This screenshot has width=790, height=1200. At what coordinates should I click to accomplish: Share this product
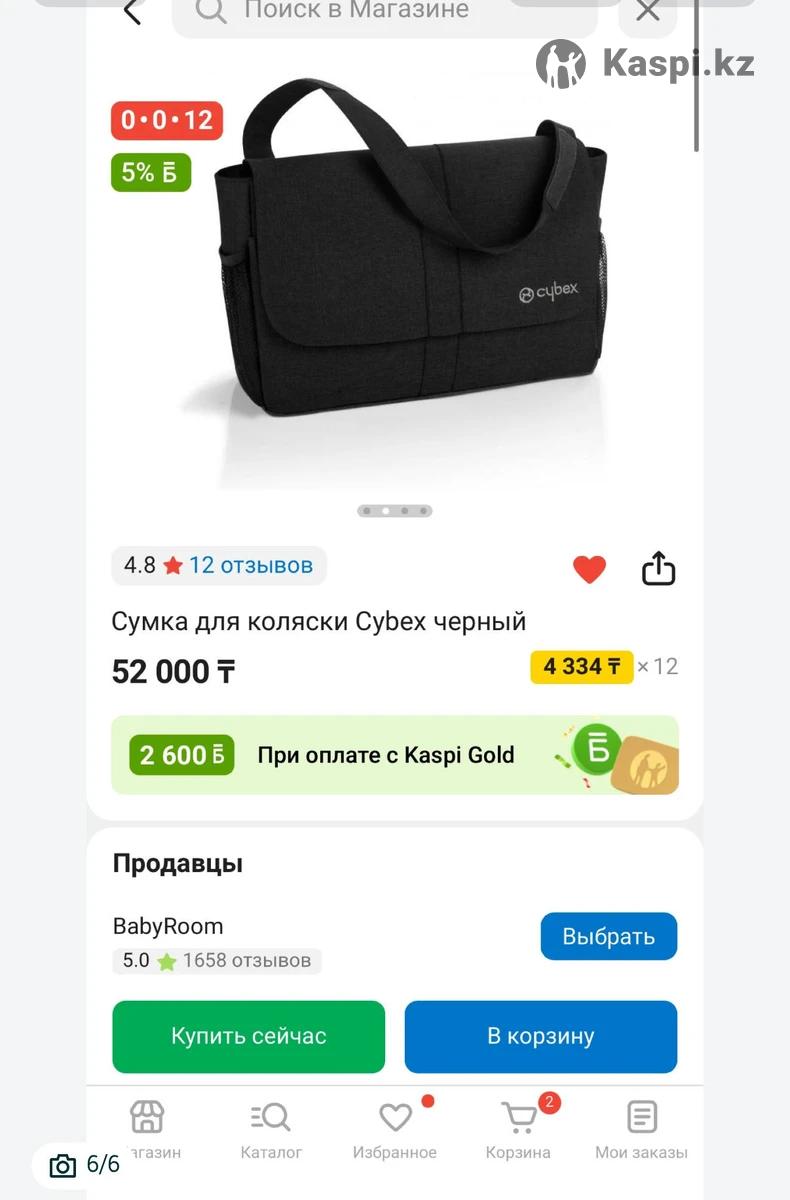658,569
